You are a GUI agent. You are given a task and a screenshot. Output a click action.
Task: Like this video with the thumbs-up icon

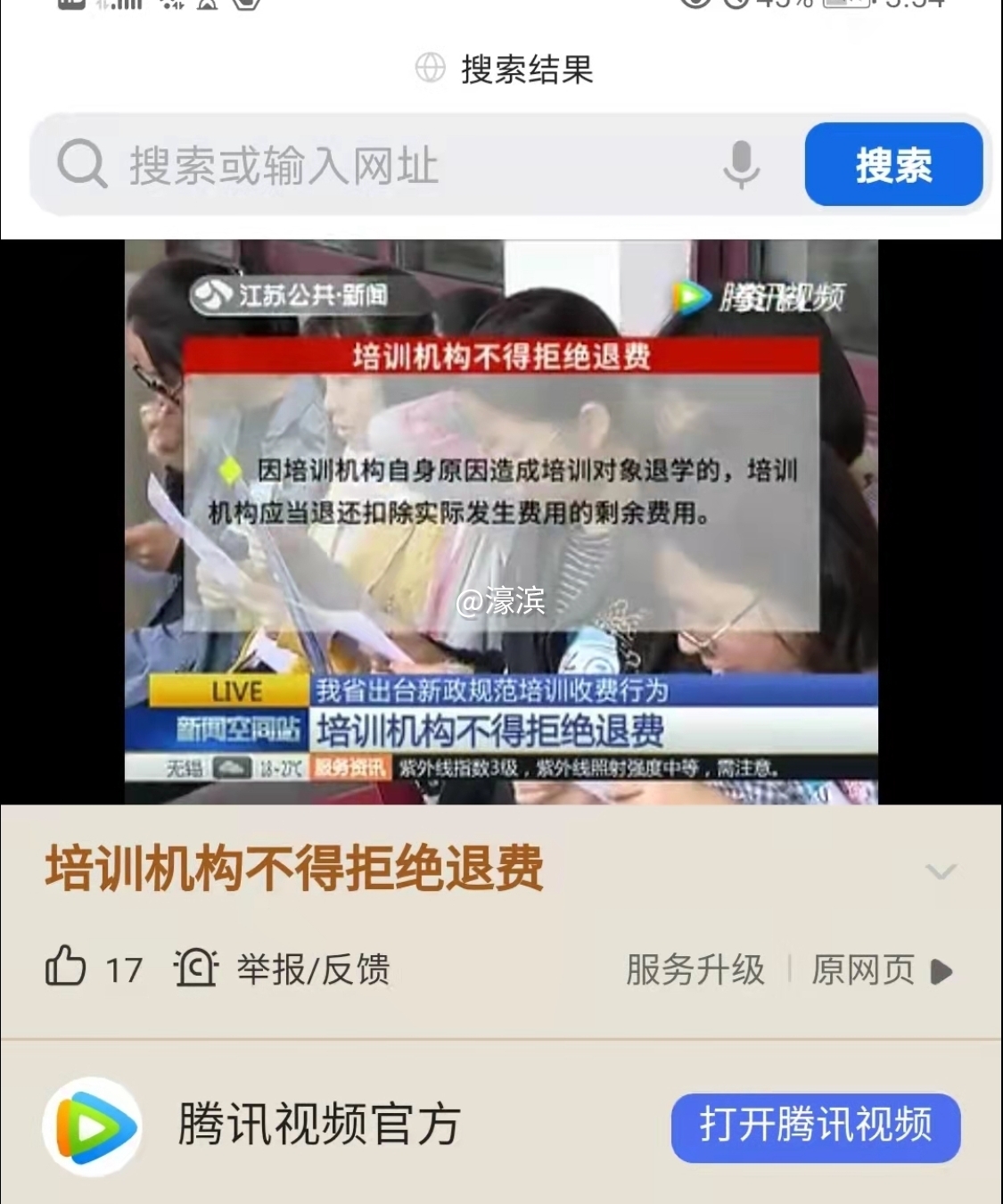66,968
